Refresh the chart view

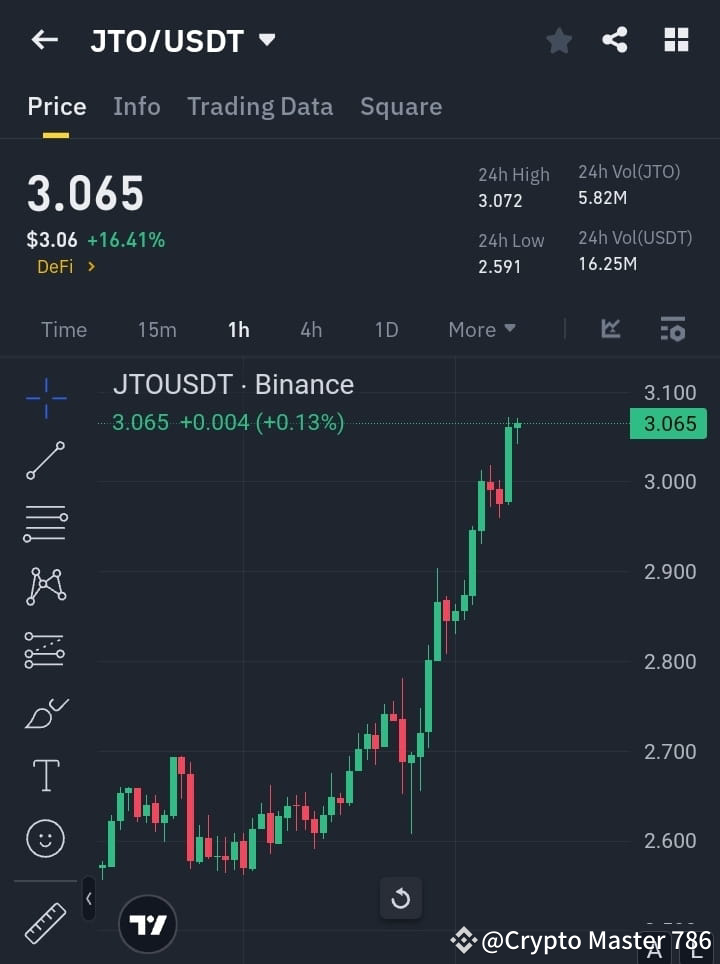401,898
